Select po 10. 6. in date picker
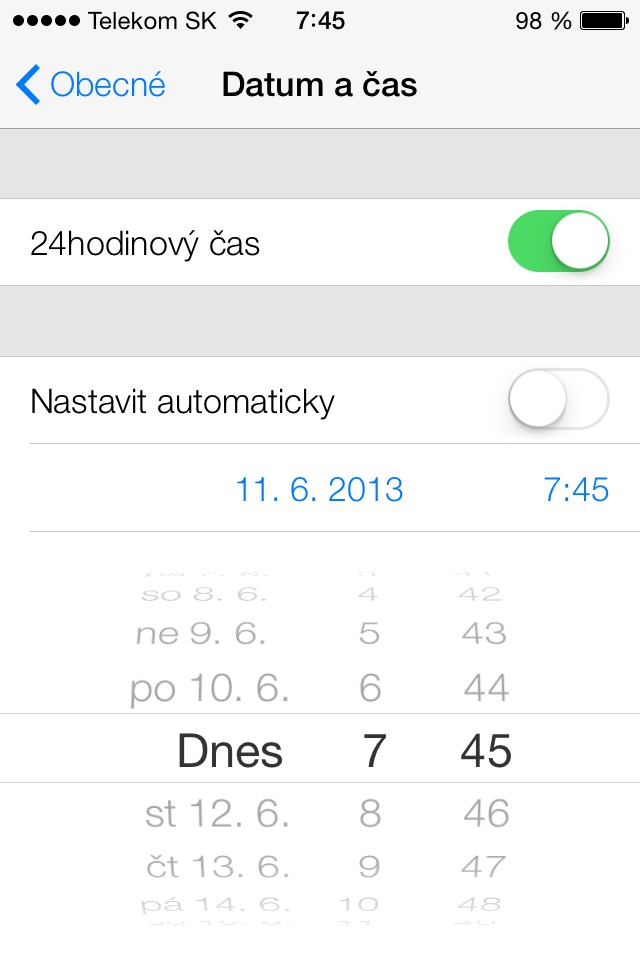Screen dimensions: 640x960 click(x=210, y=688)
